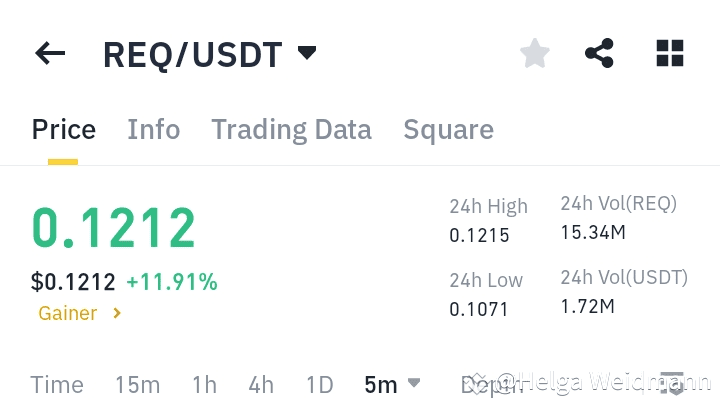
Task: Switch to the Square tab
Action: [448, 130]
